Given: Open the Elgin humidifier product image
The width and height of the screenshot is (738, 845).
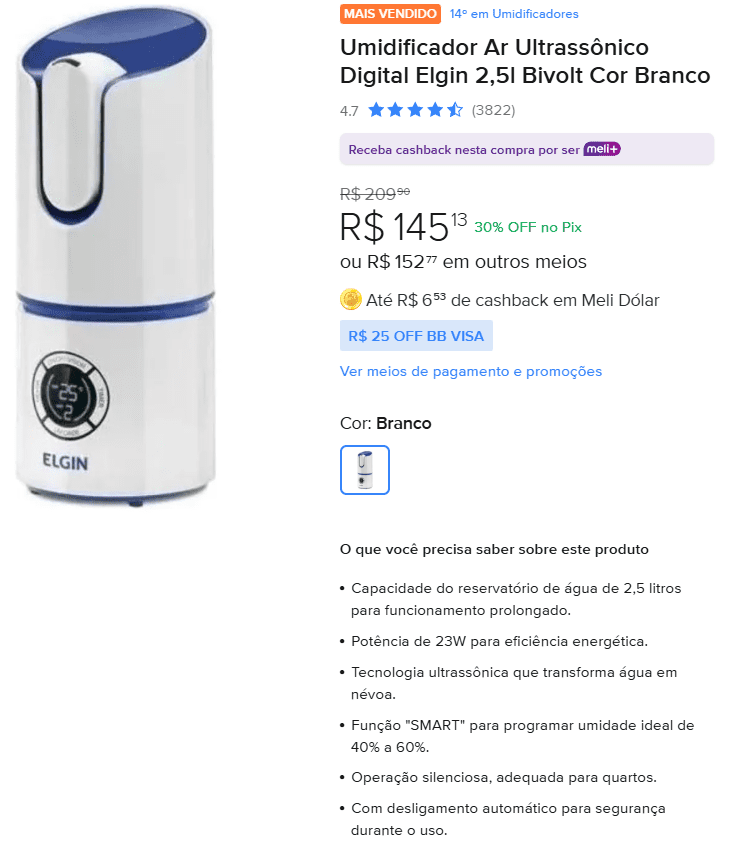Looking at the screenshot, I should [x=115, y=256].
